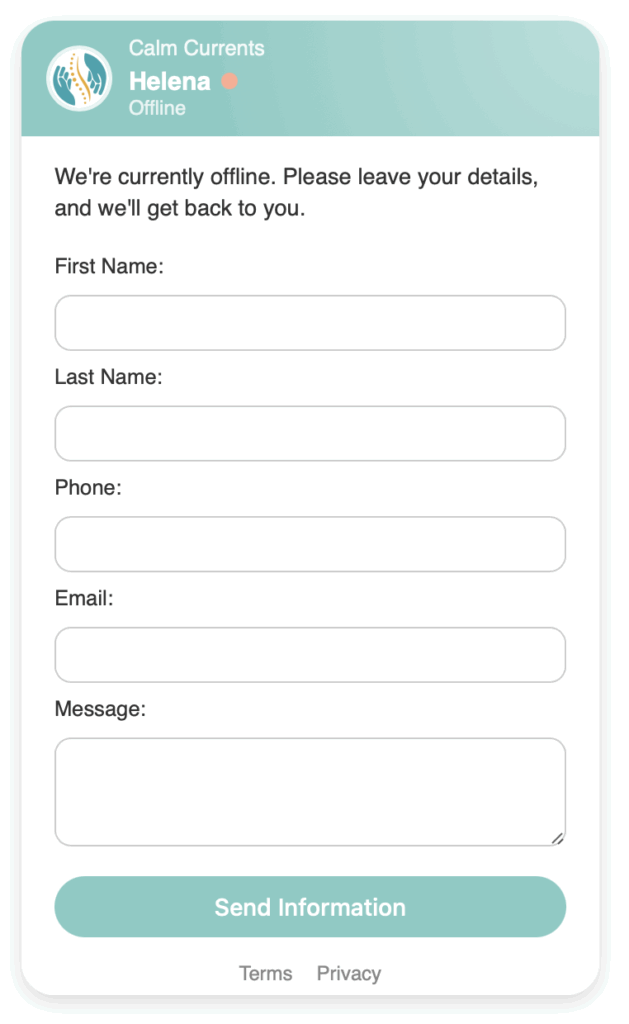Tap the First Name field
The image size is (629, 1024).
pyautogui.click(x=310, y=323)
